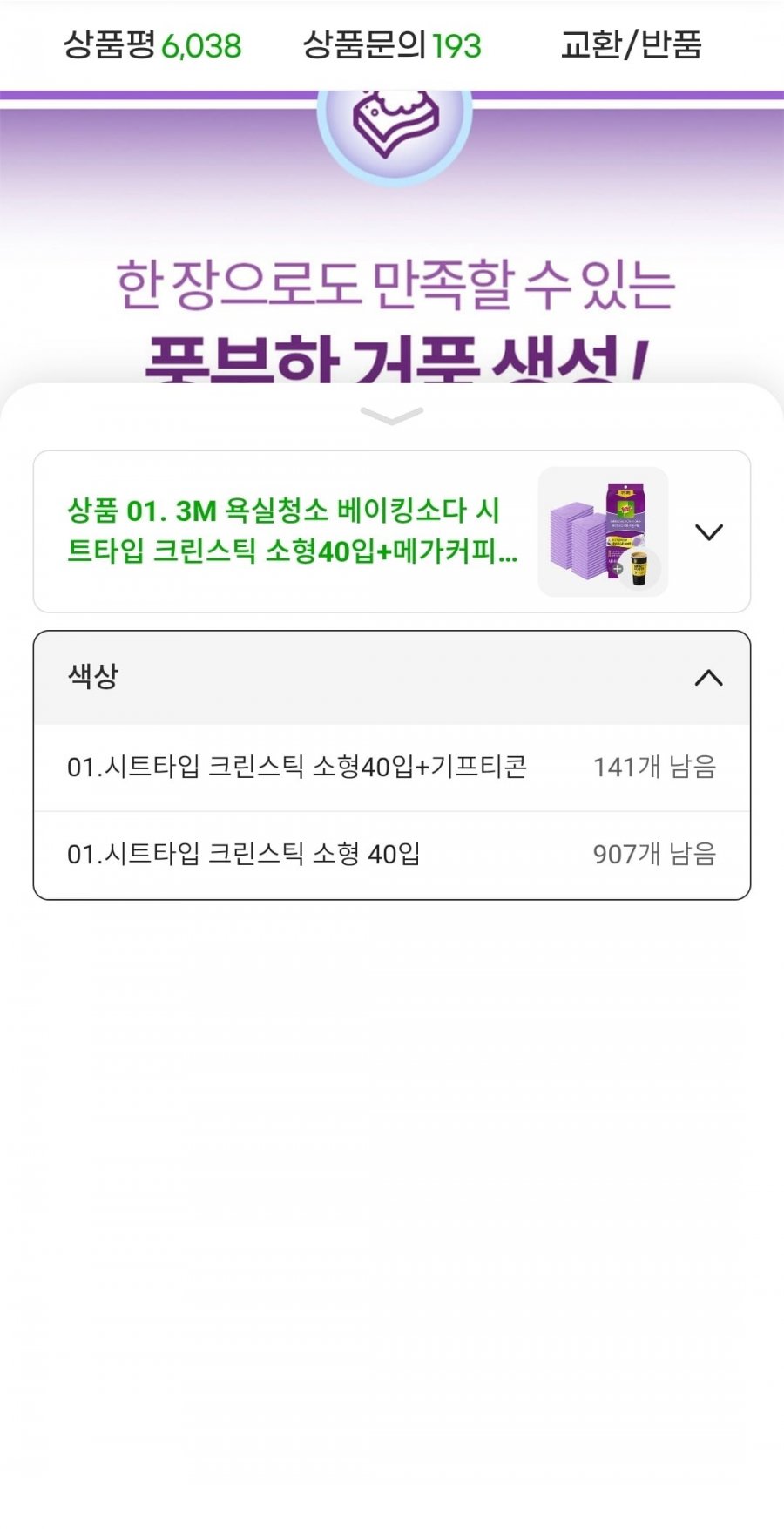The width and height of the screenshot is (784, 1529).
Task: Select 소형40입+기프티콘 option
Action: 391,768
